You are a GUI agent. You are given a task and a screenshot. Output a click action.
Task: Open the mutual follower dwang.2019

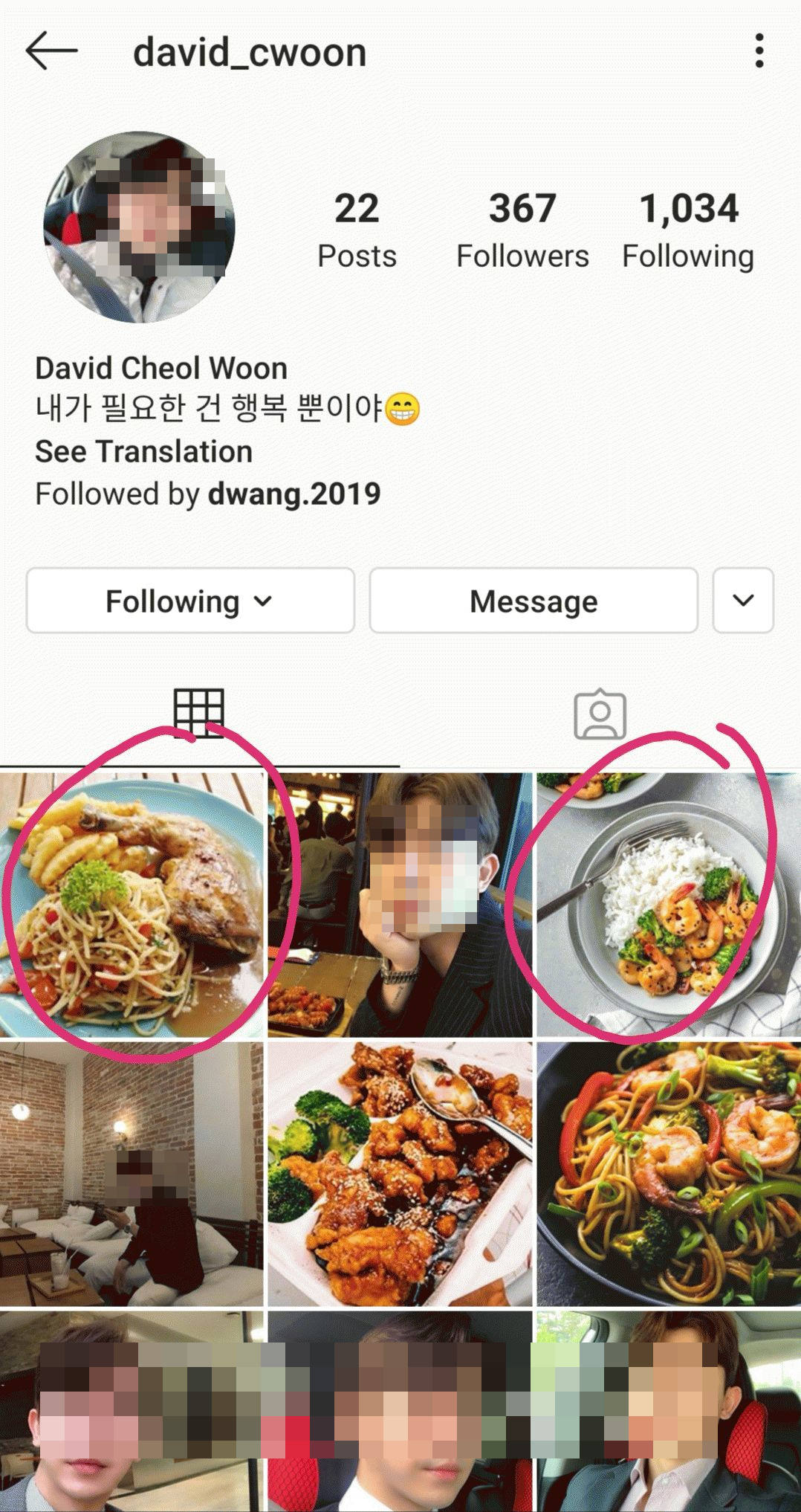pos(294,494)
